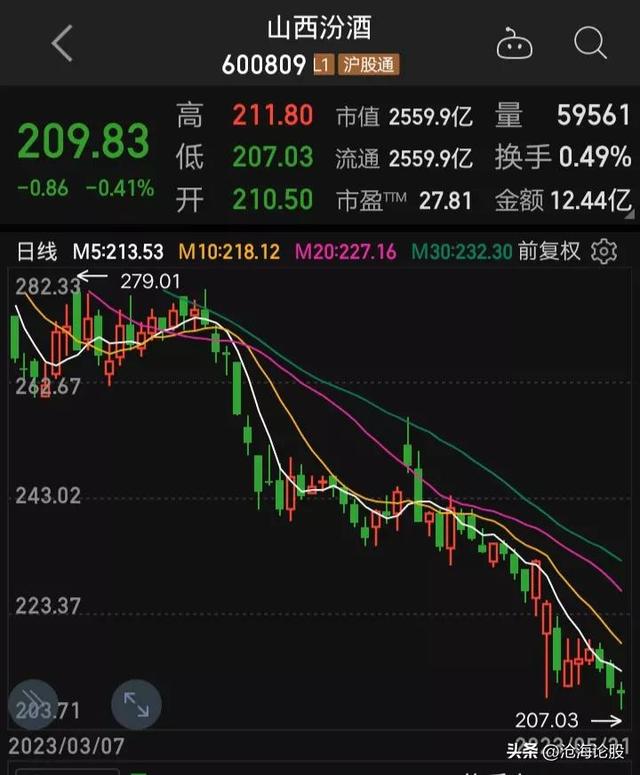Tap the round button left of fullscreen
Viewport: 640px width, 775px height.
pyautogui.click(x=33, y=704)
